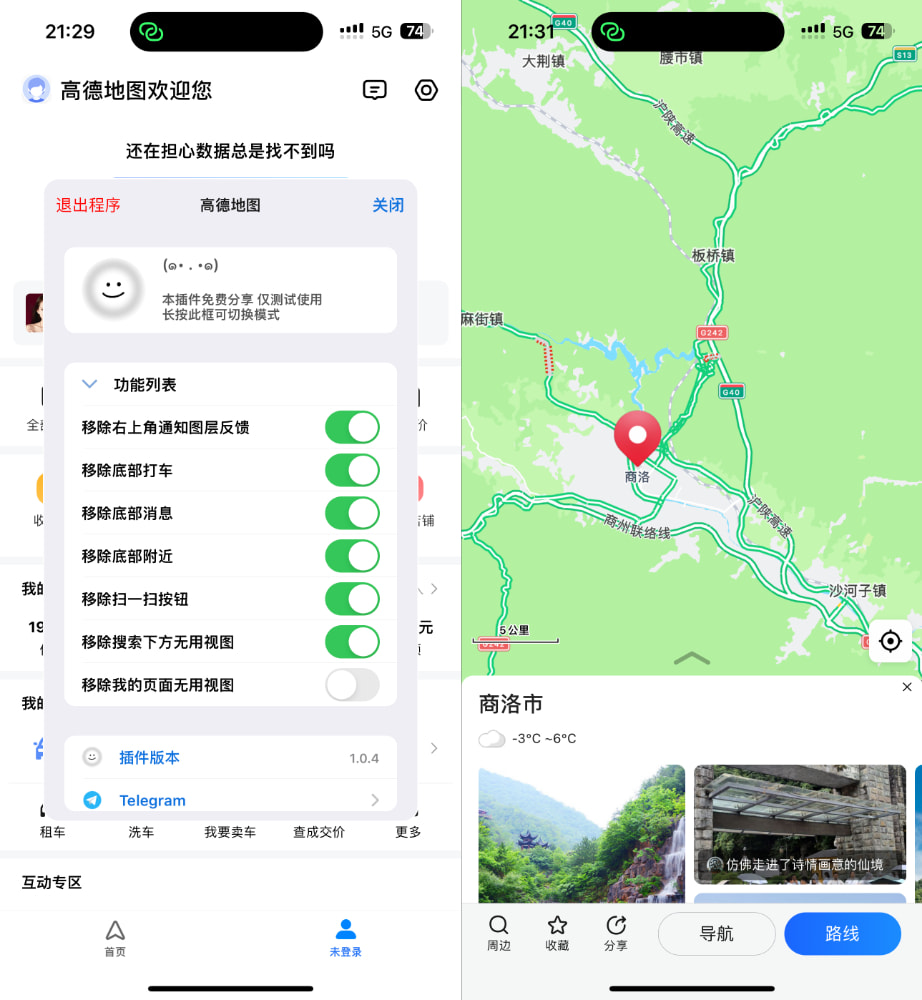Add 商洛市 to 收藏
Image resolution: width=922 pixels, height=1000 pixels.
tap(557, 933)
